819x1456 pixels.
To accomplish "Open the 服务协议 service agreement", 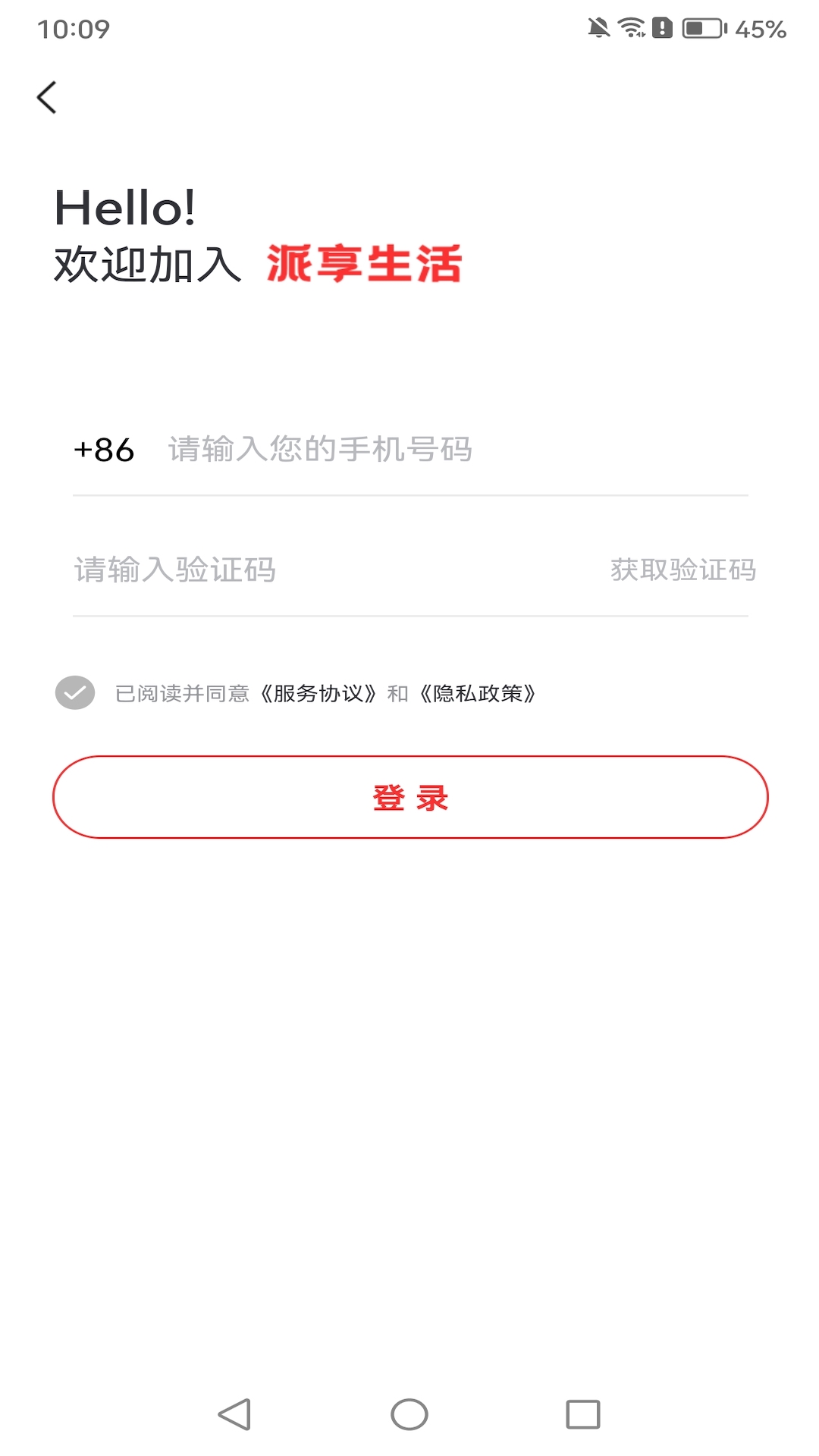I will (x=318, y=692).
